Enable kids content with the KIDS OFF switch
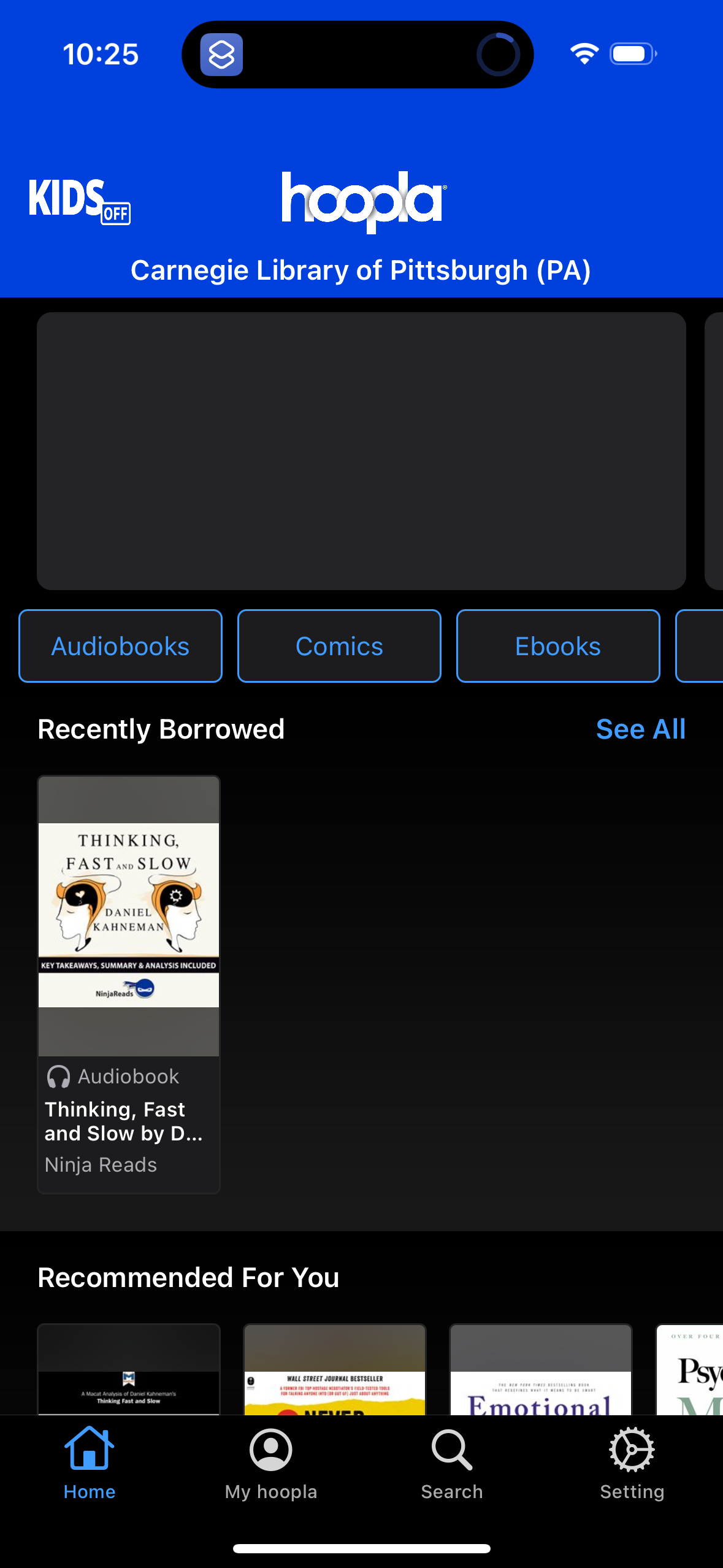This screenshot has height=1568, width=723. (x=80, y=199)
